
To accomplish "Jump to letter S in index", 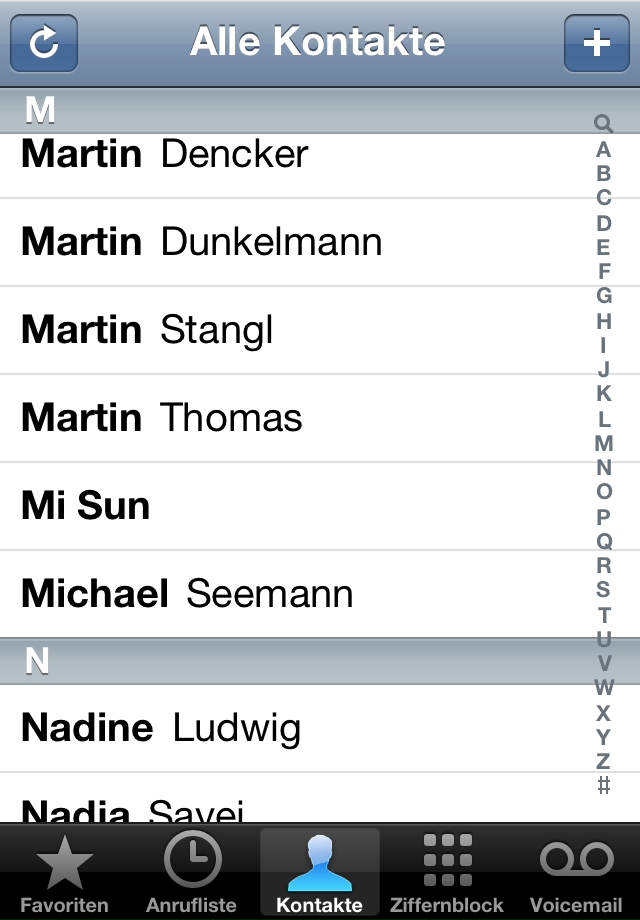I will 603,589.
